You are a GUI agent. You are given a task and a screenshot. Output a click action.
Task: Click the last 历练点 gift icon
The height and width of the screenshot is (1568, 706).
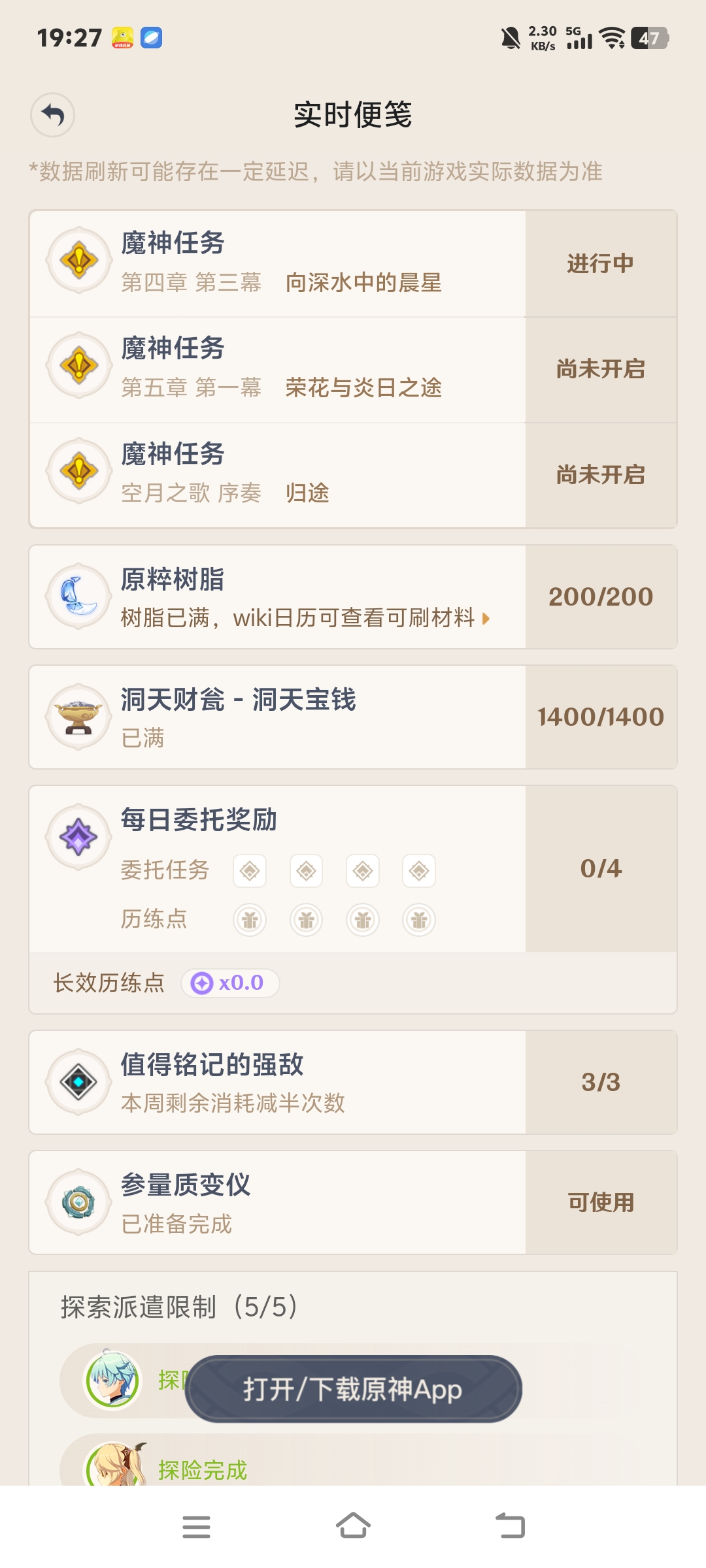[419, 920]
